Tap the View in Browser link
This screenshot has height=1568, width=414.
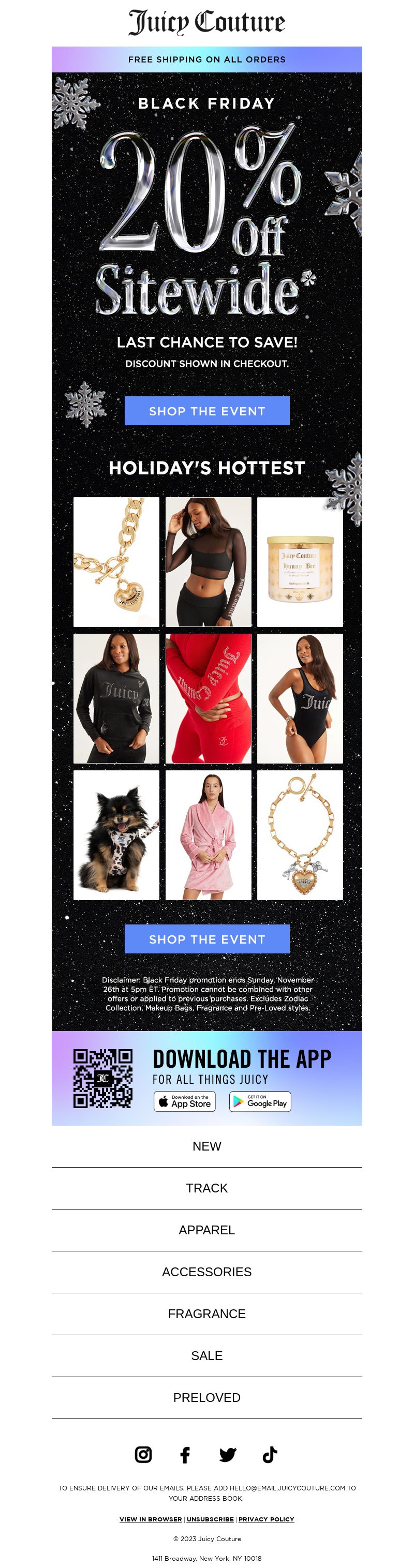151,1519
